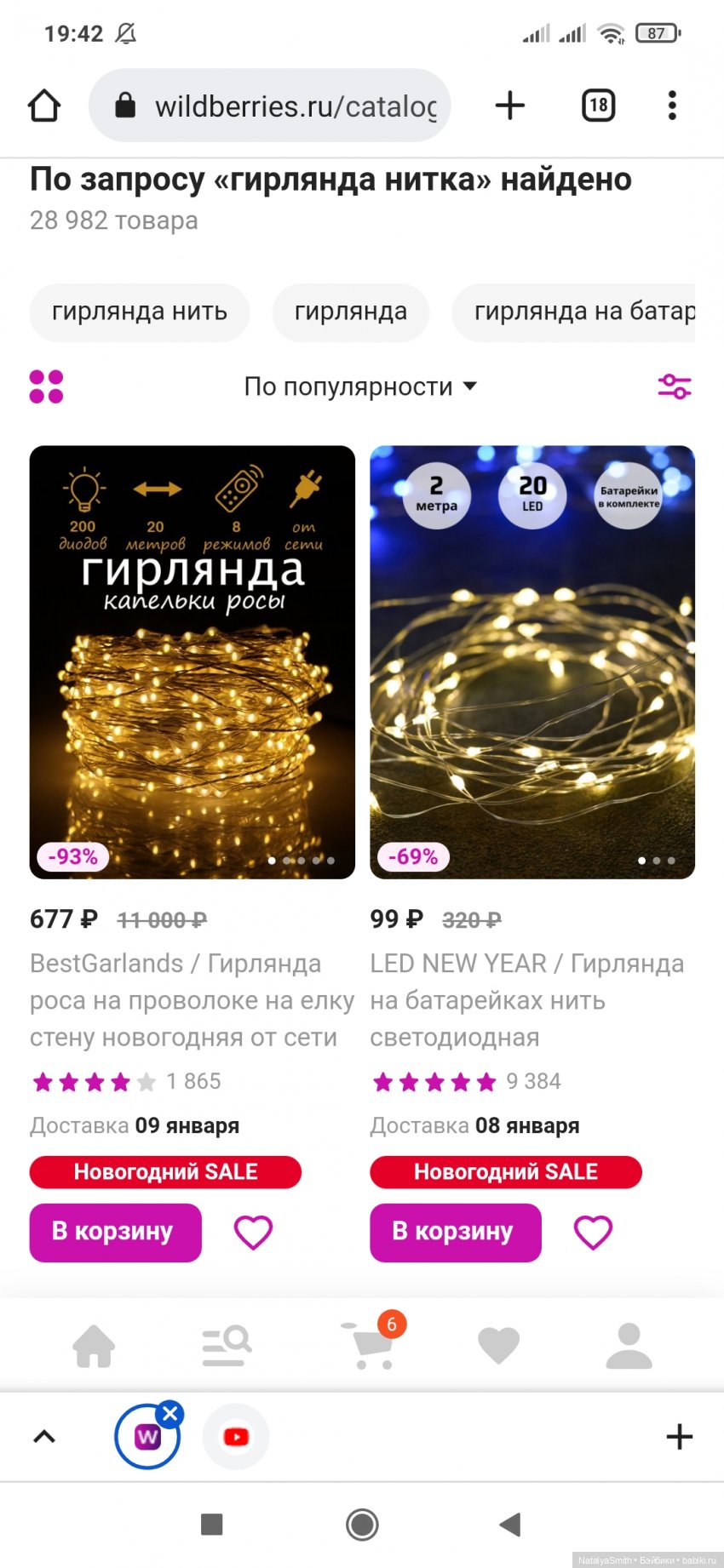Open the BestGarlands garland product card
724x1568 pixels.
(192, 661)
